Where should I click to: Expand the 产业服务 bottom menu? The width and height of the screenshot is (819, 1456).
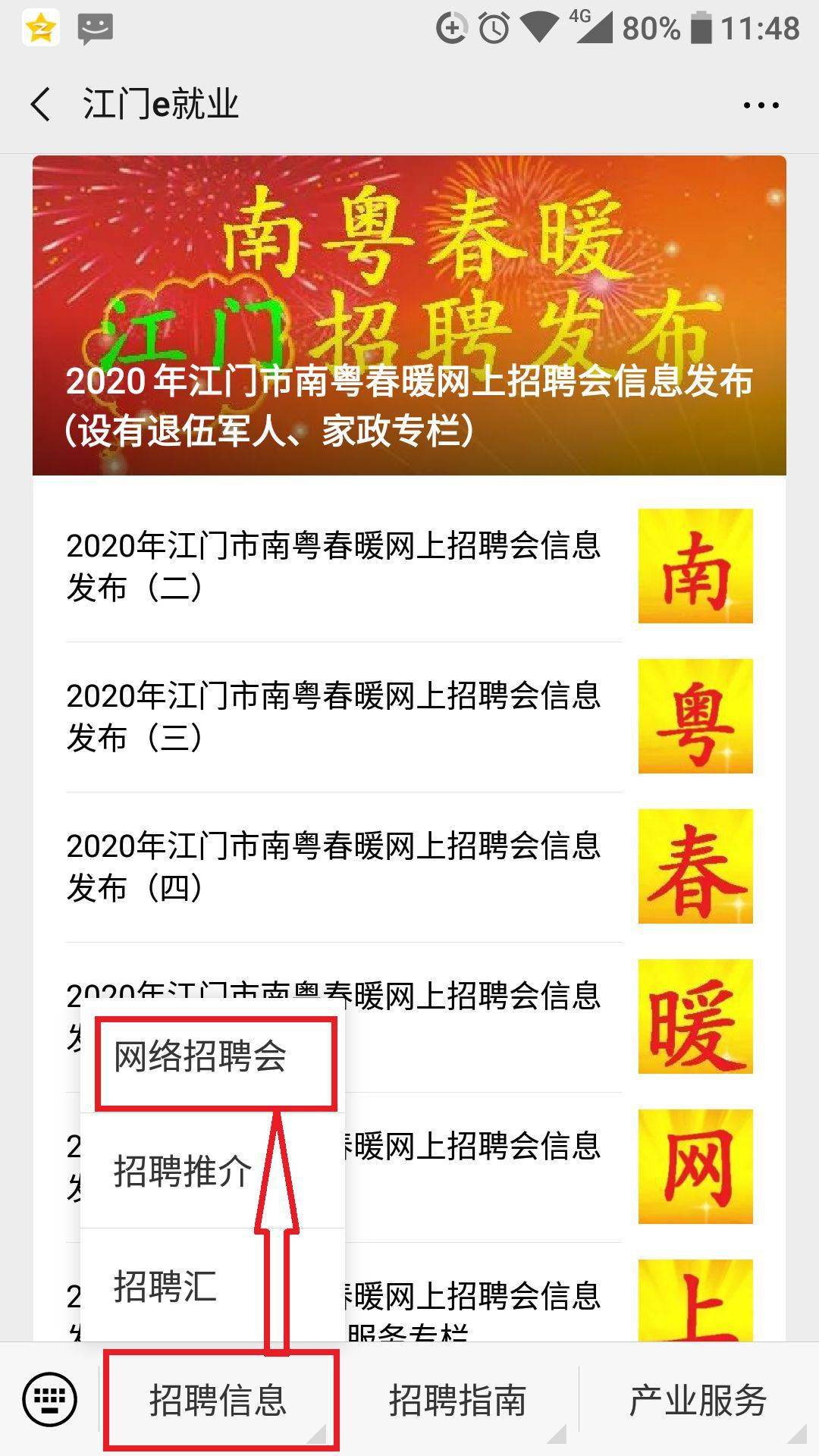point(698,1400)
